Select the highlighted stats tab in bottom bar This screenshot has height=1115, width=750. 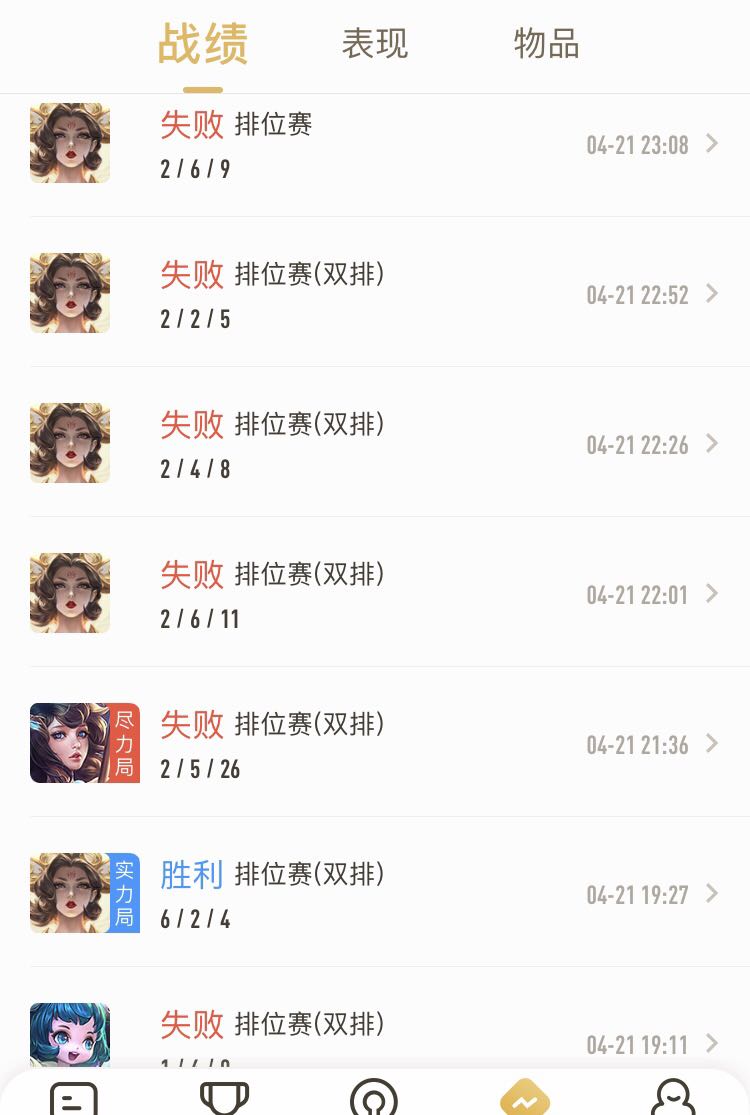(524, 1098)
